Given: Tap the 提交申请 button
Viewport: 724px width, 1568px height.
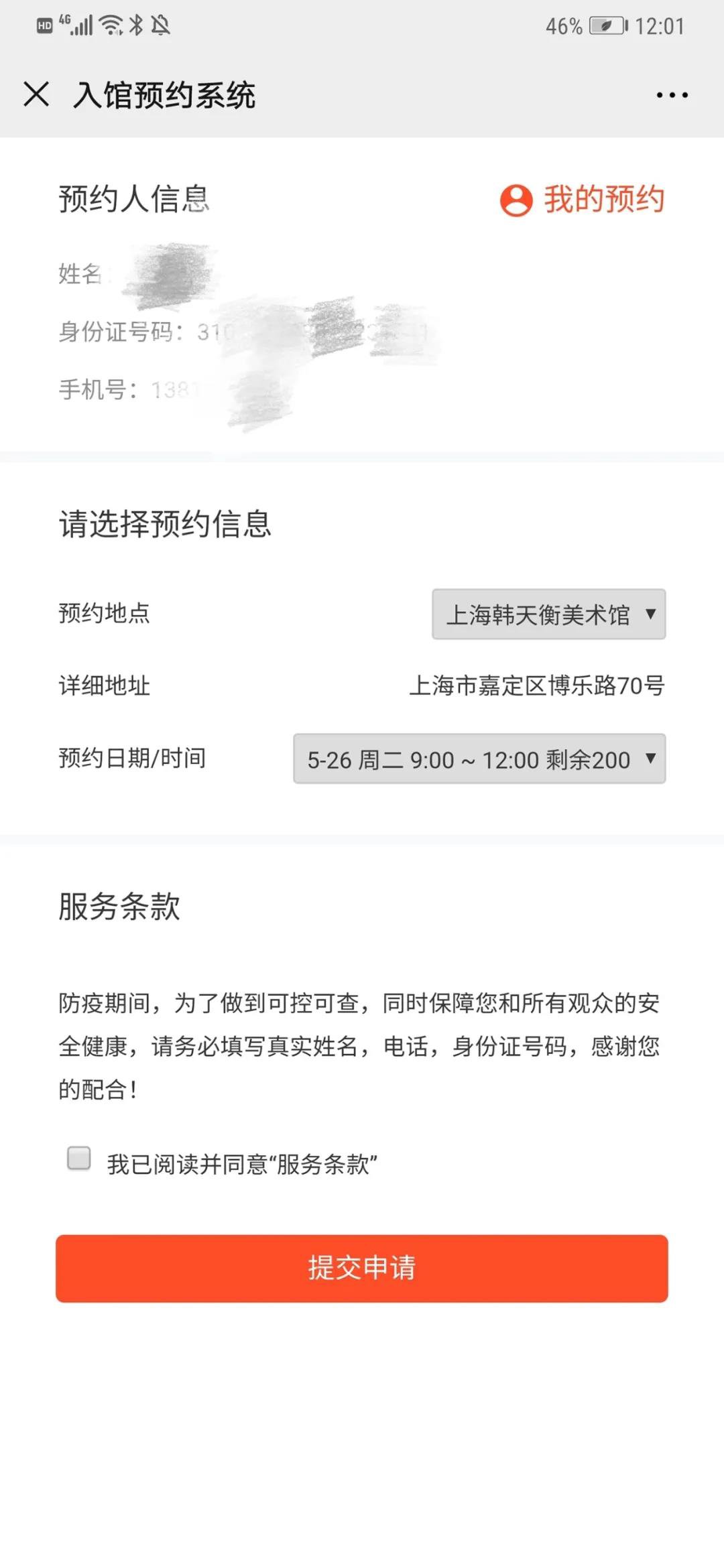Looking at the screenshot, I should pos(362,1268).
